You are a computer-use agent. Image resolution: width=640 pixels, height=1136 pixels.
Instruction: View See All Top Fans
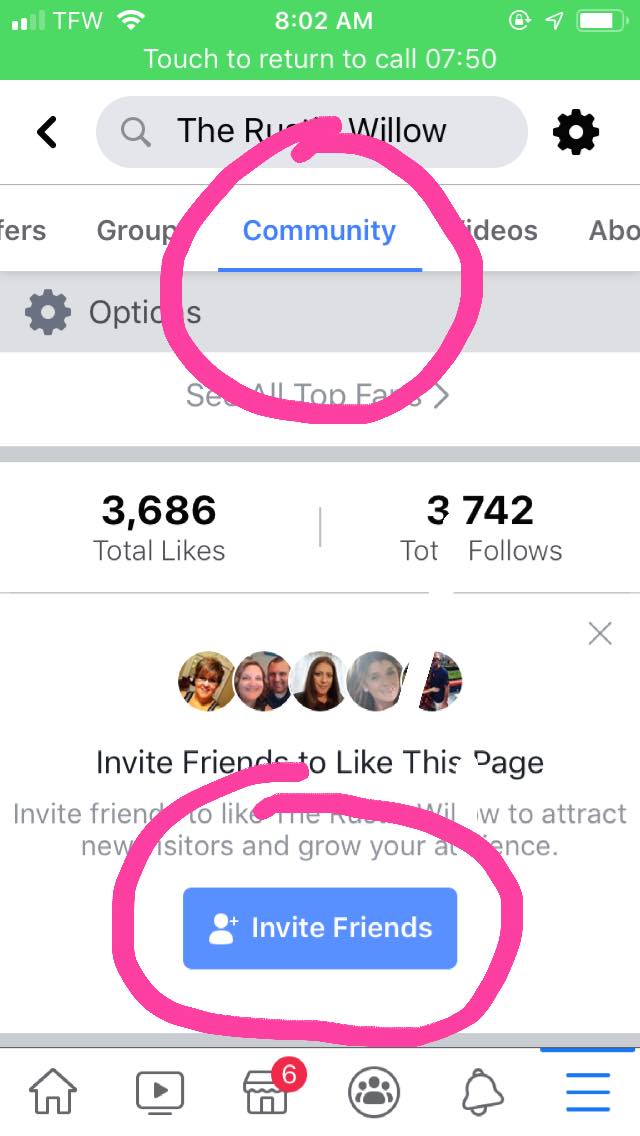pos(318,396)
